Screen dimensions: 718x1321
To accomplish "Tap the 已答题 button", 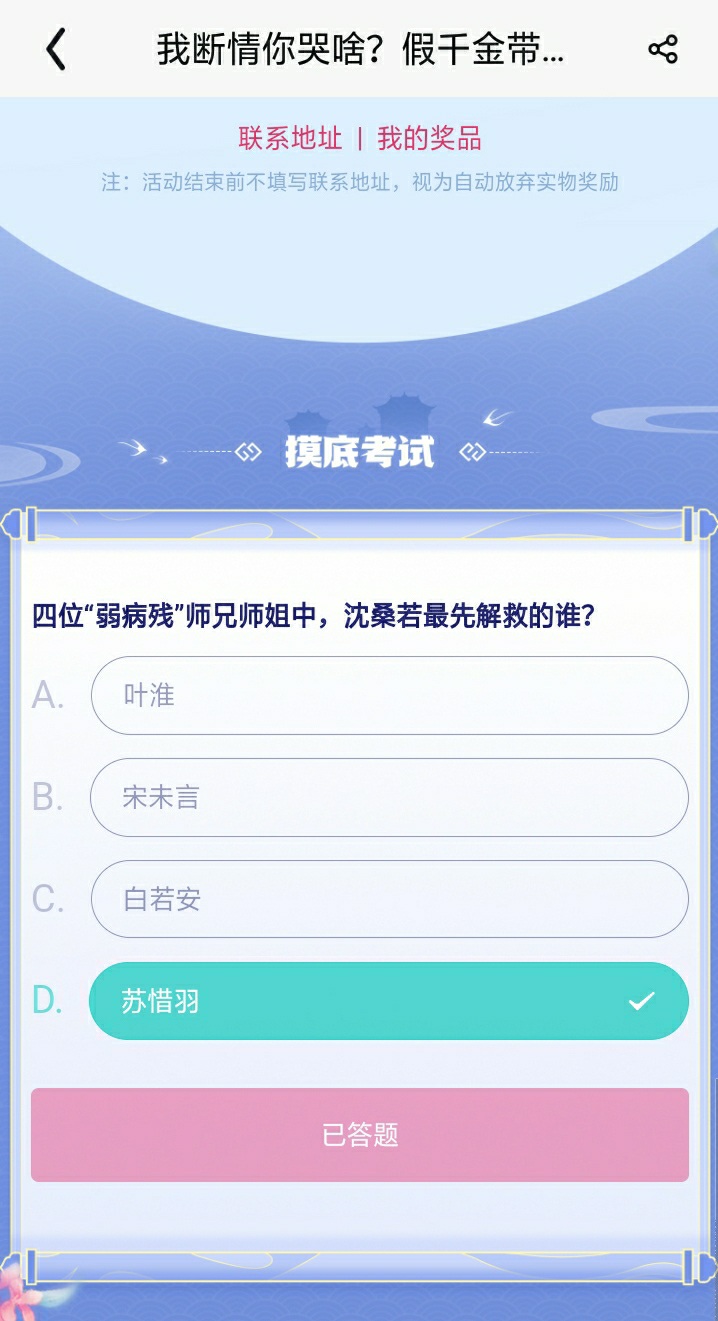I will [360, 1135].
